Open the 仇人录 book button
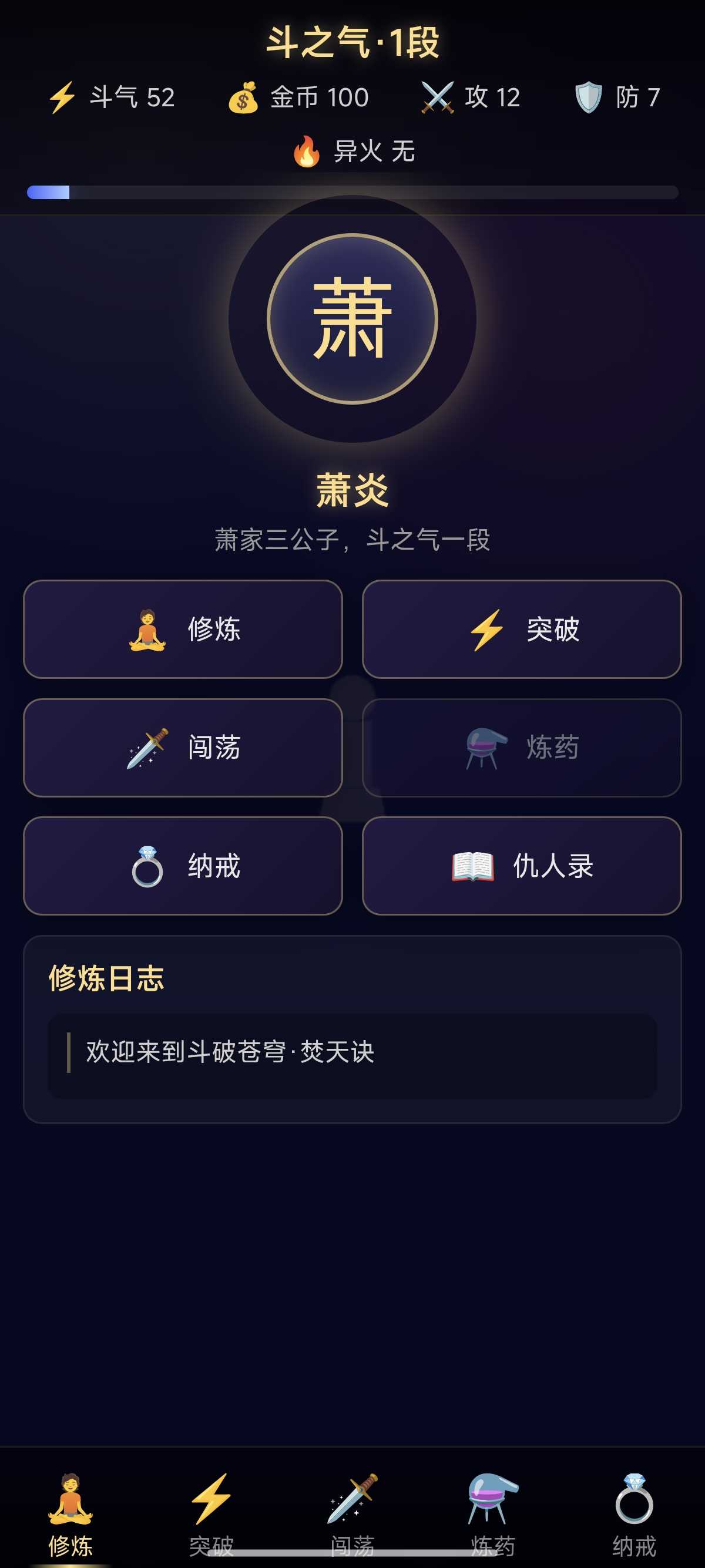This screenshot has width=705, height=1568. coord(522,866)
